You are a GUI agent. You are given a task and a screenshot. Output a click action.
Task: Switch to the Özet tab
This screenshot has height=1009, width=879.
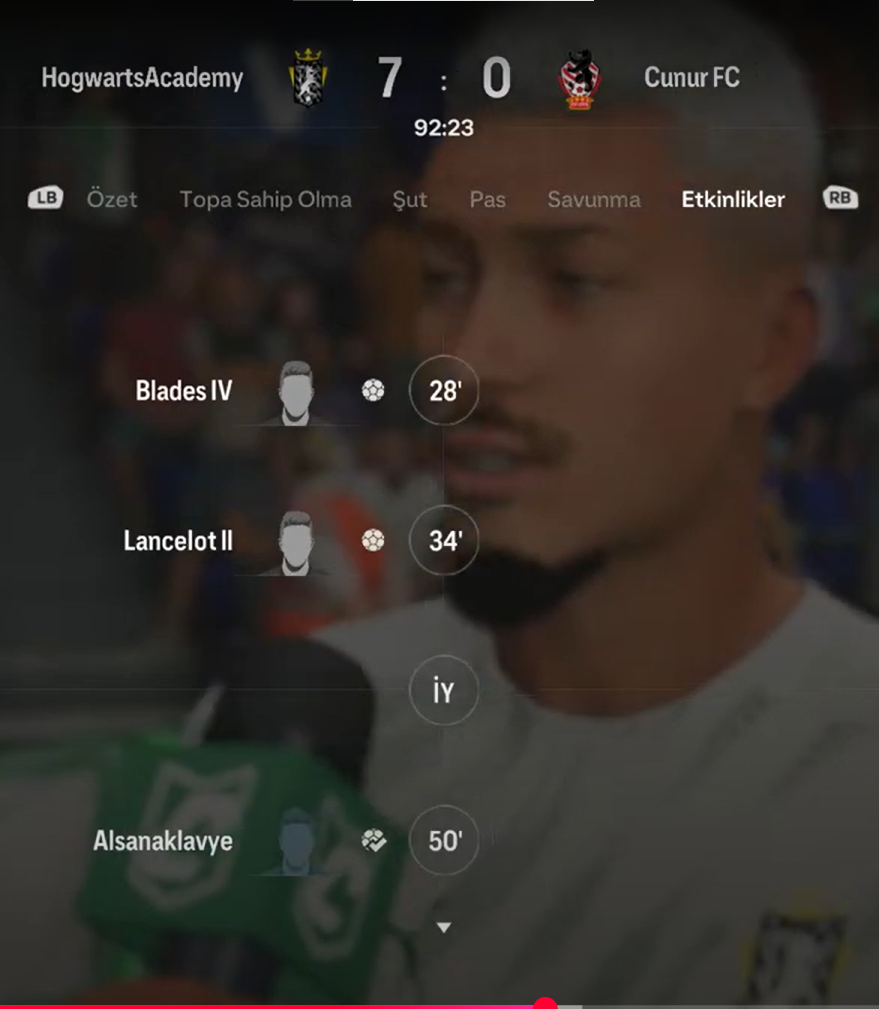(x=112, y=199)
